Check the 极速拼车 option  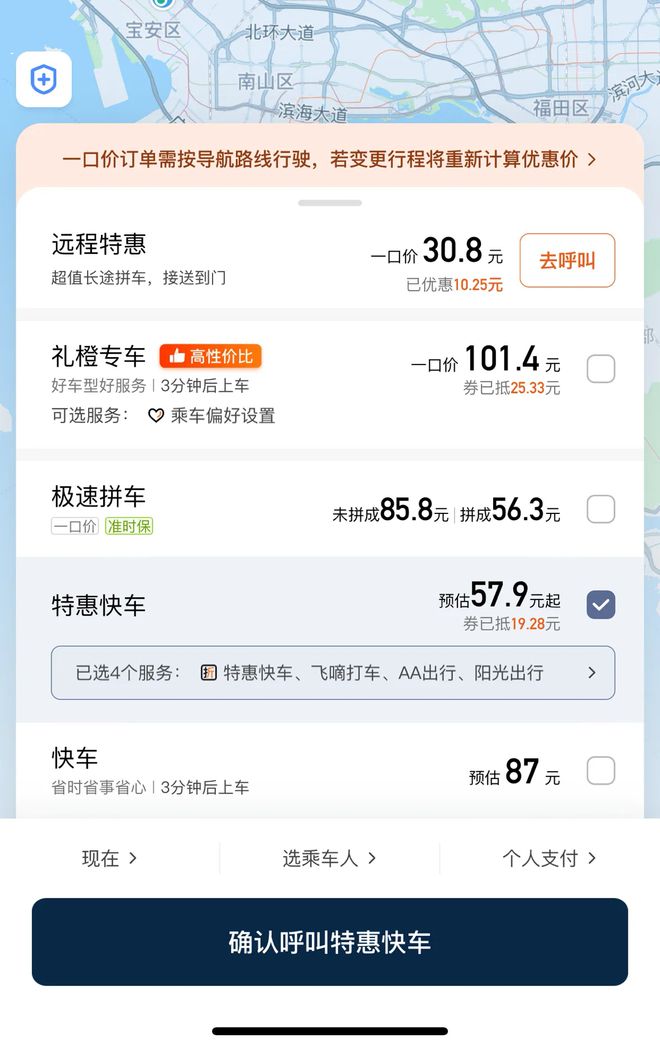(x=600, y=510)
